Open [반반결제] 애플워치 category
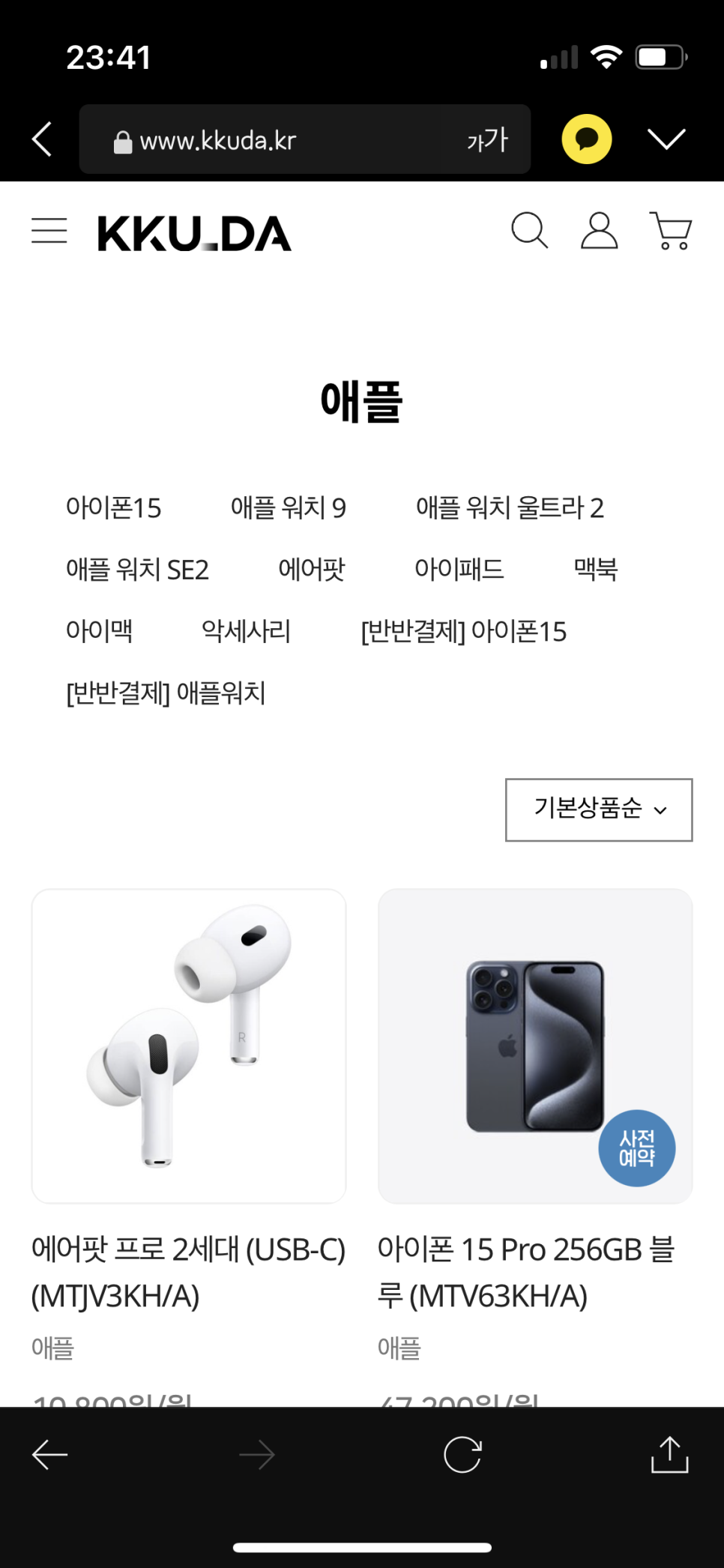Image resolution: width=724 pixels, height=1568 pixels. click(166, 693)
